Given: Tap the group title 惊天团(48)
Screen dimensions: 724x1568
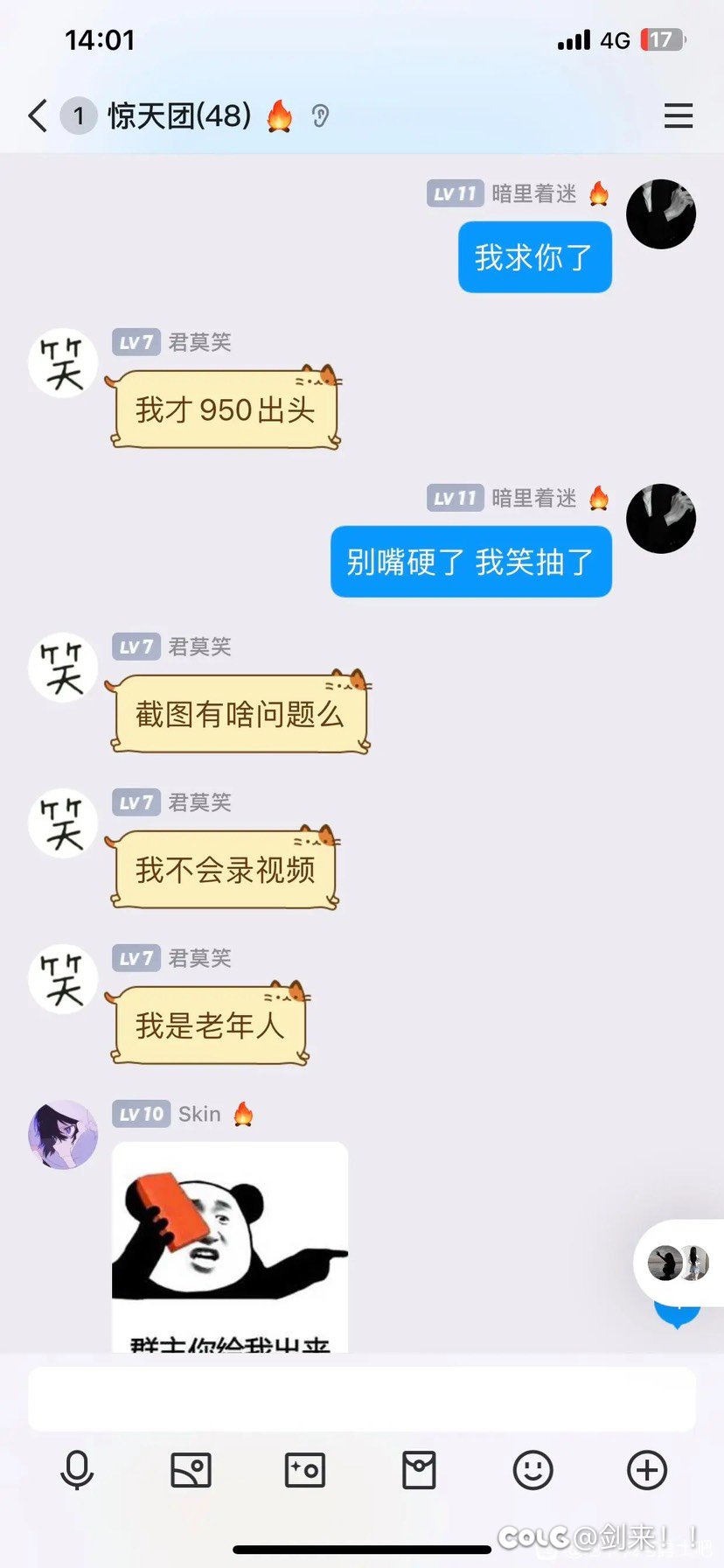Looking at the screenshot, I should click(x=179, y=115).
